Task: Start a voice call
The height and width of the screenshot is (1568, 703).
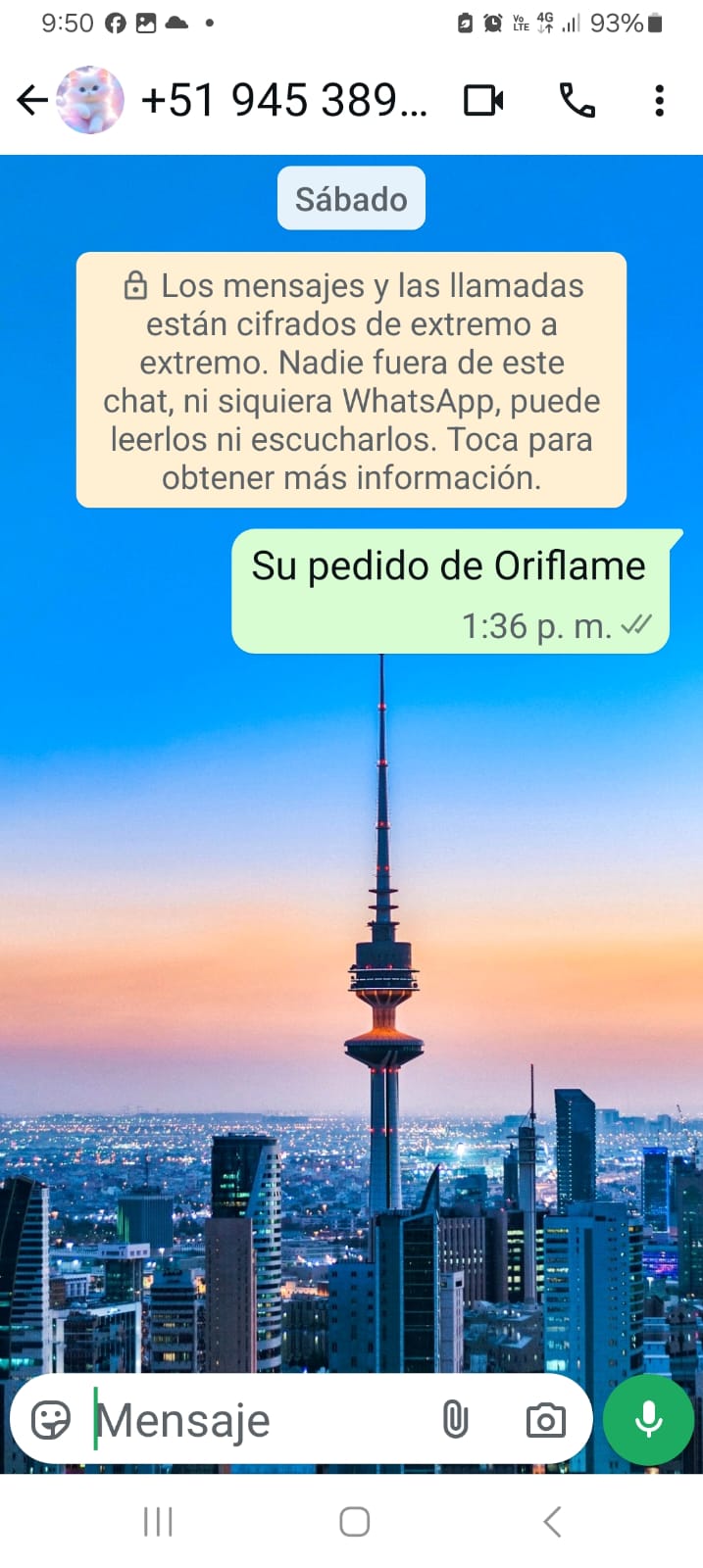Action: (x=577, y=100)
